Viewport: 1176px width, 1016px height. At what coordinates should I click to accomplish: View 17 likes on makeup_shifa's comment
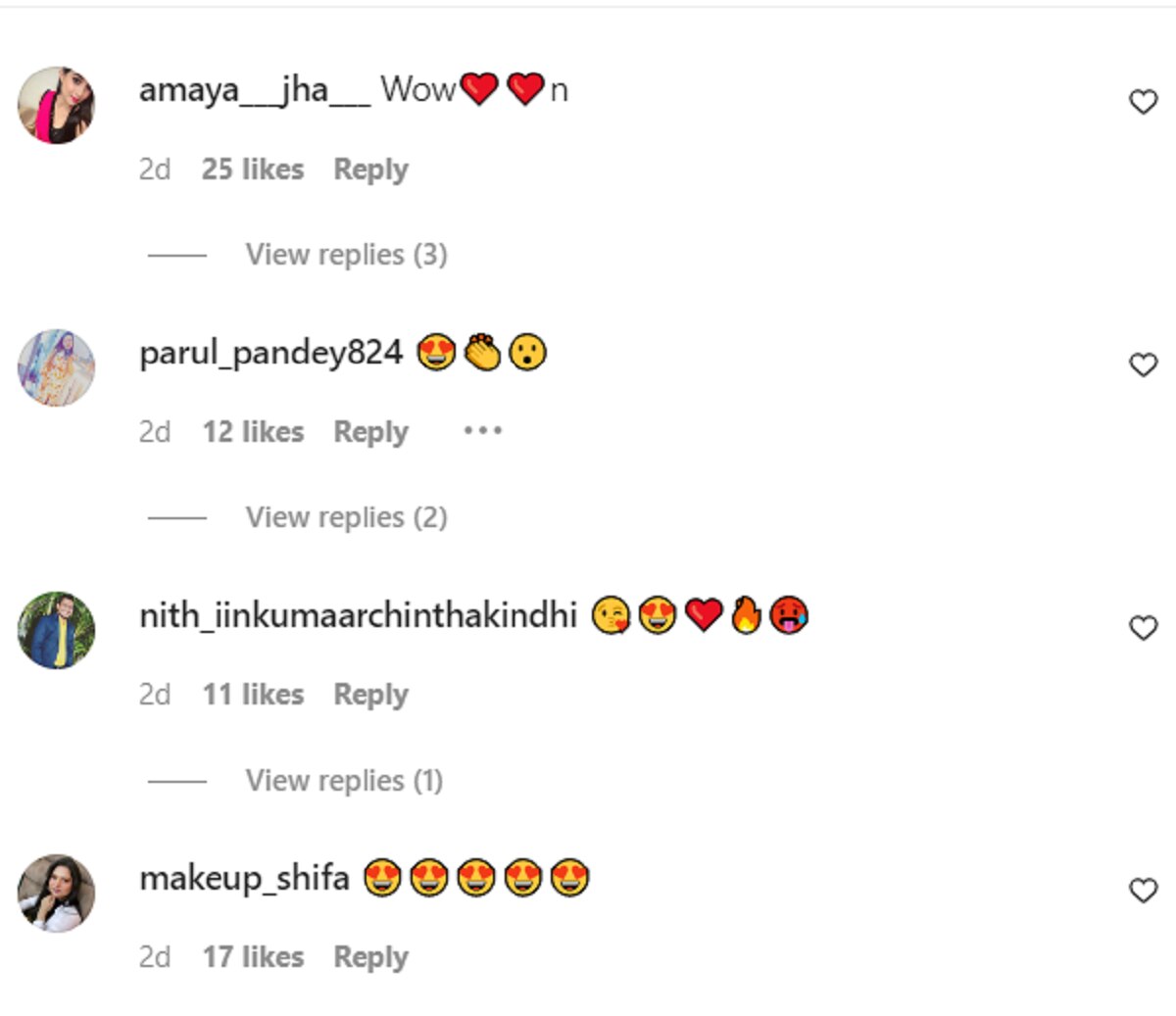pyautogui.click(x=253, y=957)
